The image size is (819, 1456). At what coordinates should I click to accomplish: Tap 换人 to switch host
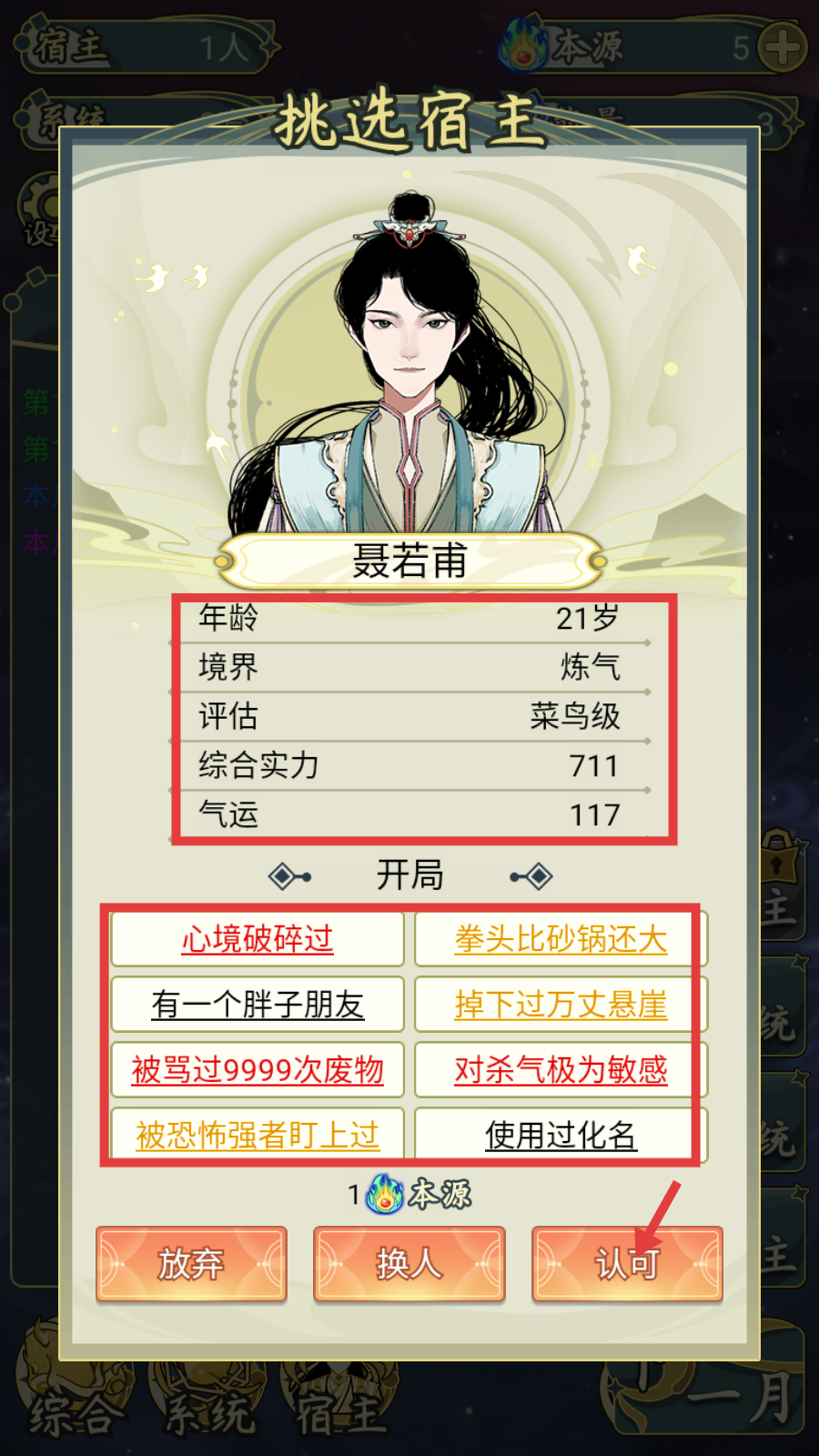409,1263
